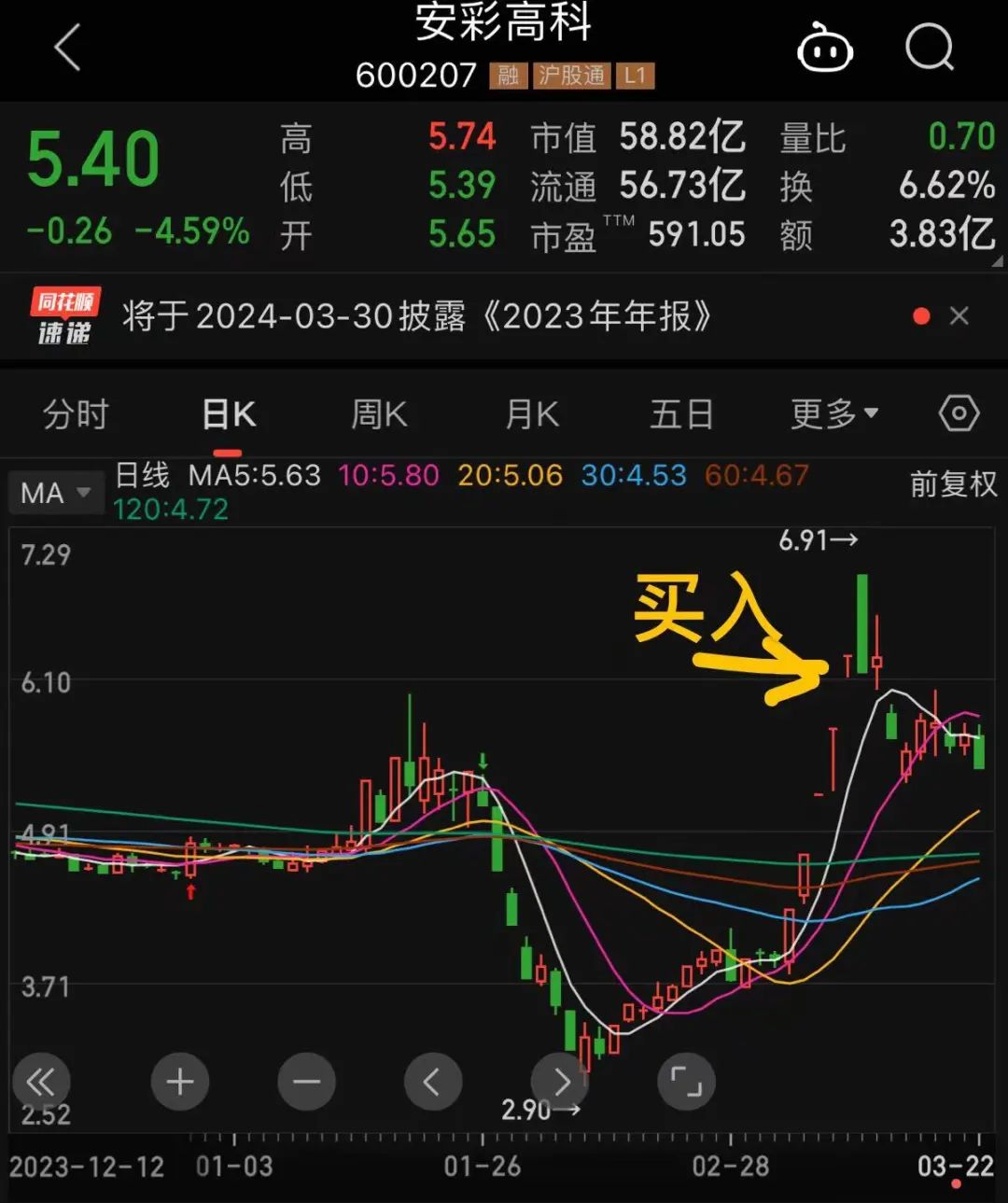Screen dimensions: 1008x1203
Task: Select the 日K tab
Action: point(229,413)
